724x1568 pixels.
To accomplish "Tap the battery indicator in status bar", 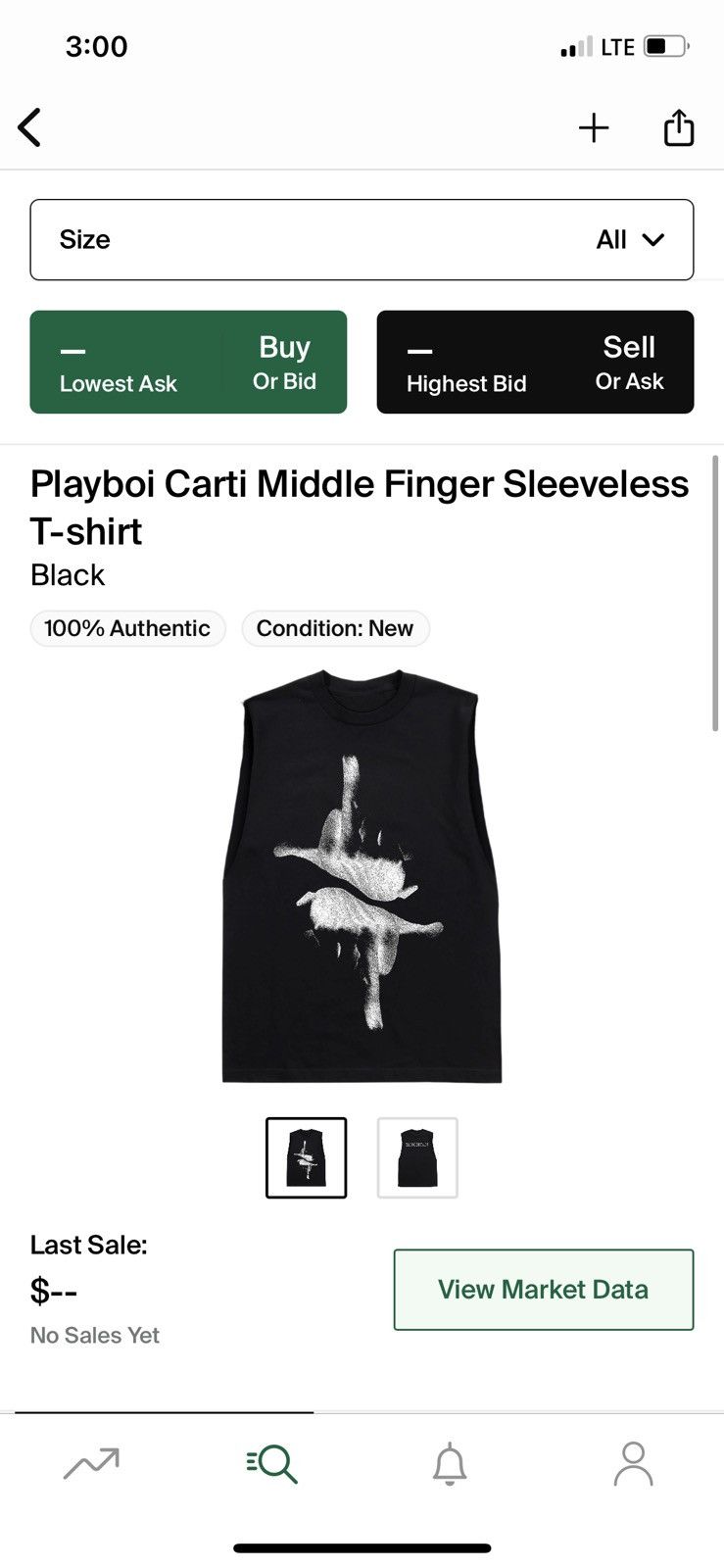I will point(662,45).
